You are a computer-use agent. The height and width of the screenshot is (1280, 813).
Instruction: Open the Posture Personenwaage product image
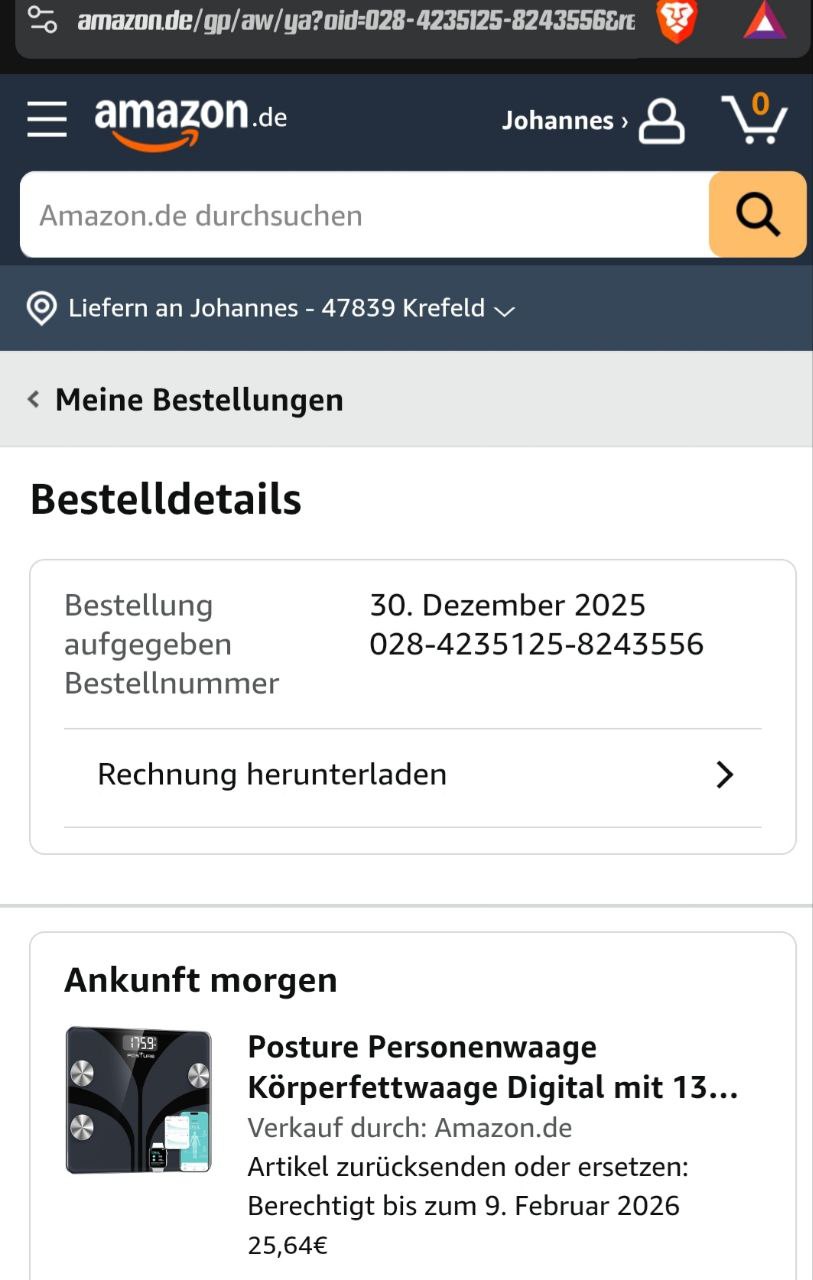[138, 1099]
